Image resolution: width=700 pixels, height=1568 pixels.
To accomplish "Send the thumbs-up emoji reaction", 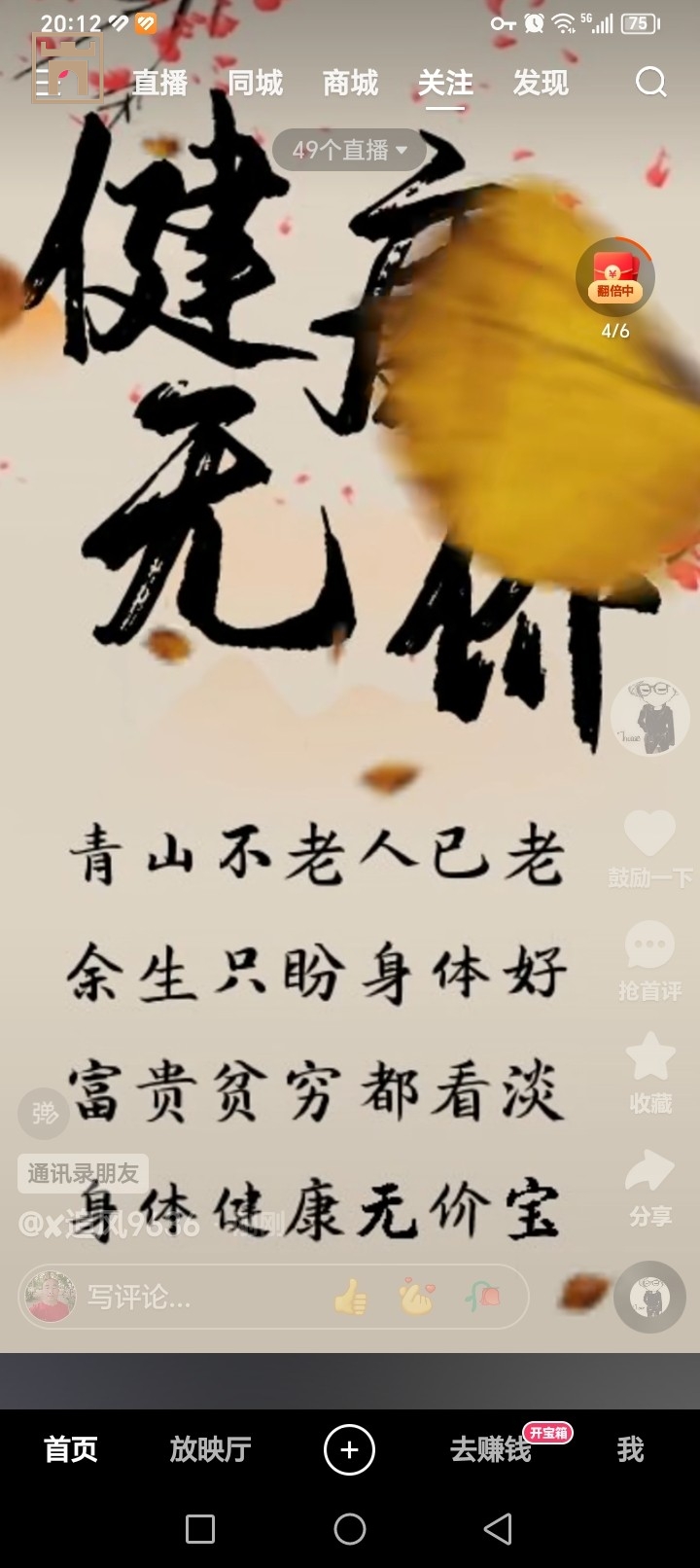I will 351,1297.
